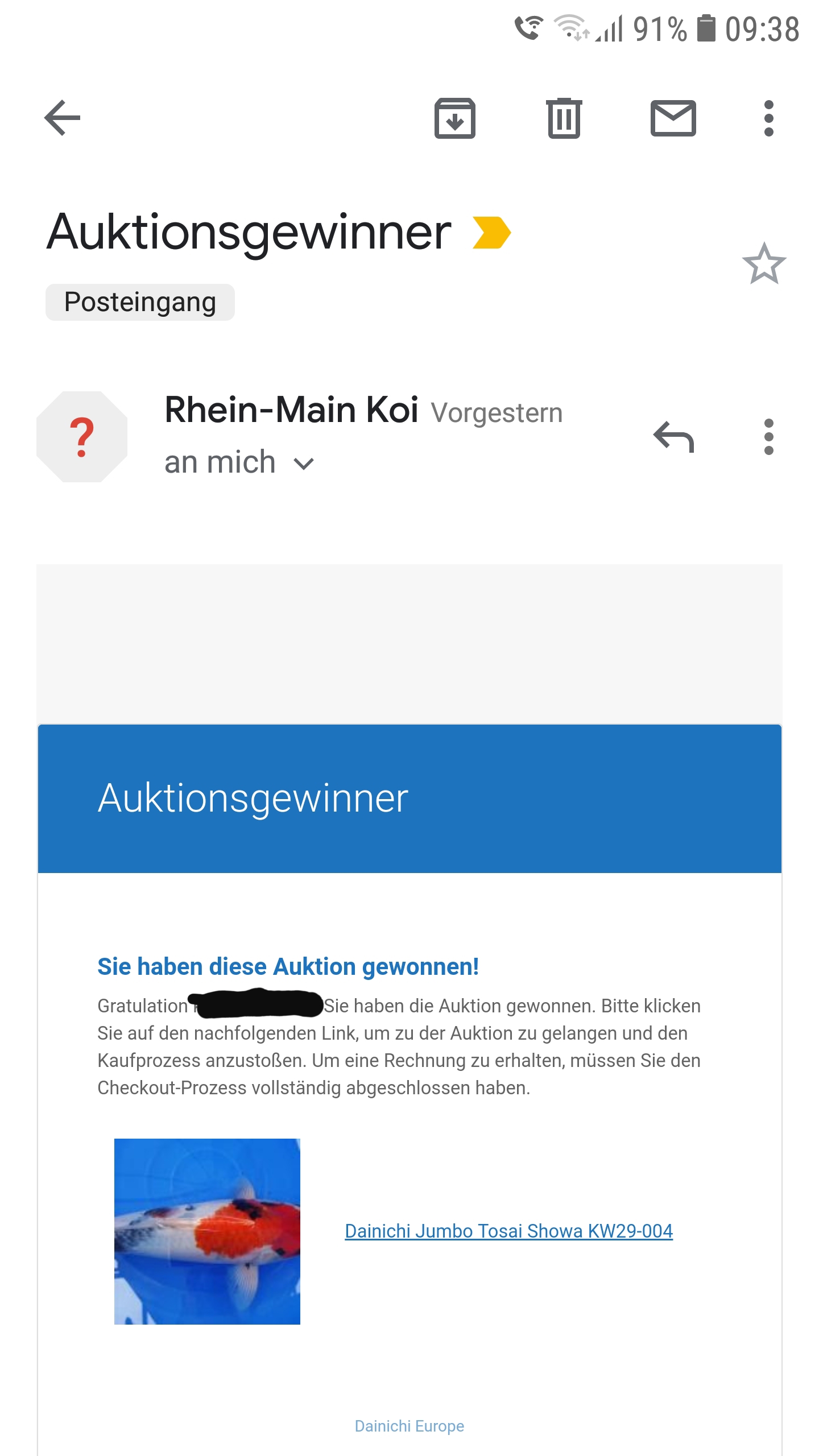
Task: Tap the yellow importance marker
Action: (x=492, y=233)
